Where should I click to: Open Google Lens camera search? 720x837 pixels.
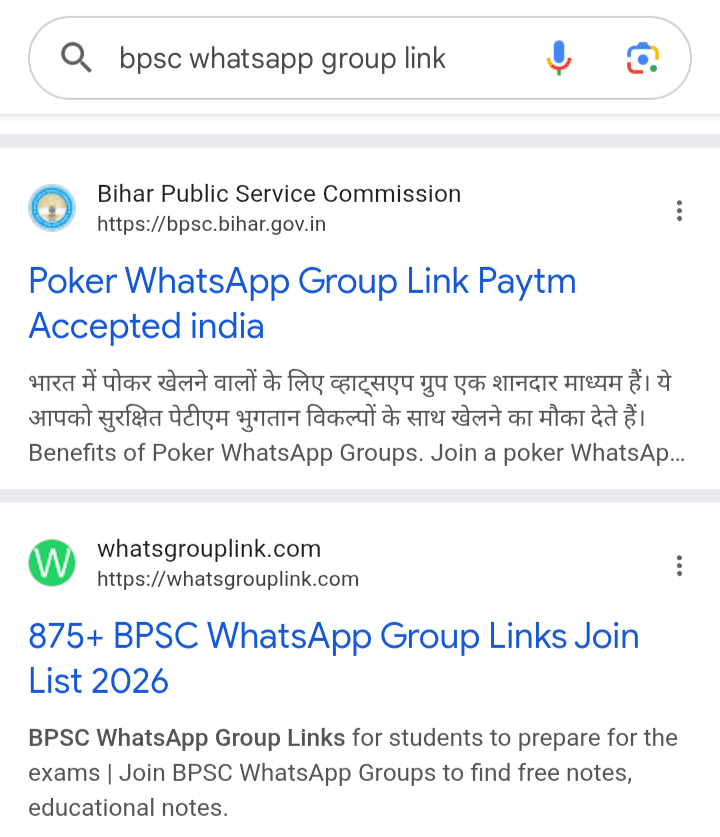[643, 59]
